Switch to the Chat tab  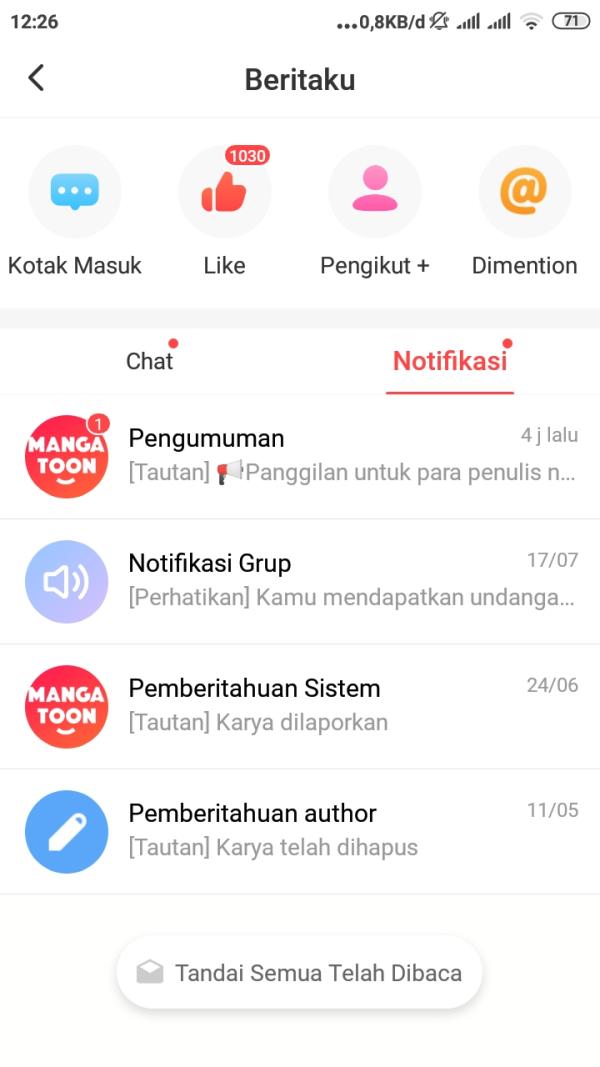click(150, 361)
